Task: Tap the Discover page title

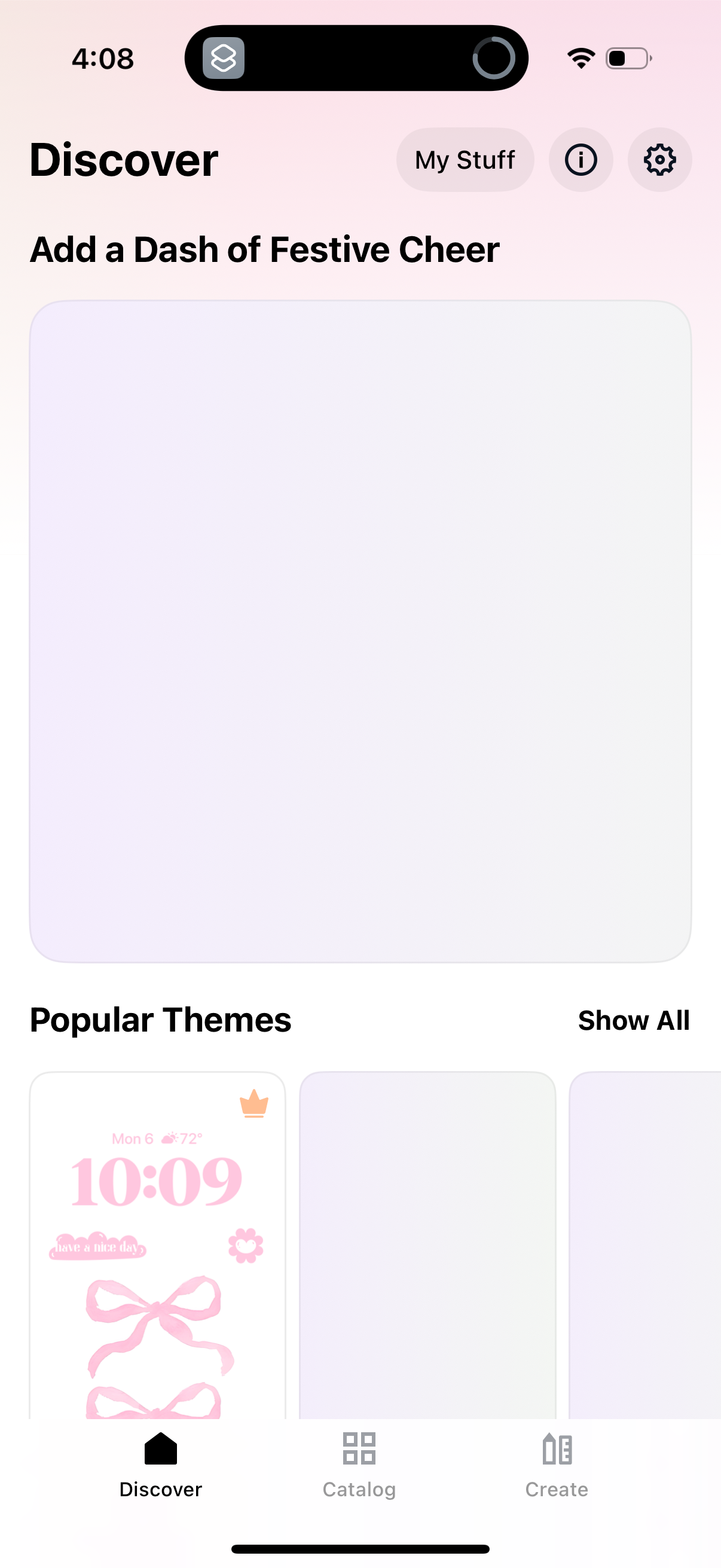Action: click(124, 160)
